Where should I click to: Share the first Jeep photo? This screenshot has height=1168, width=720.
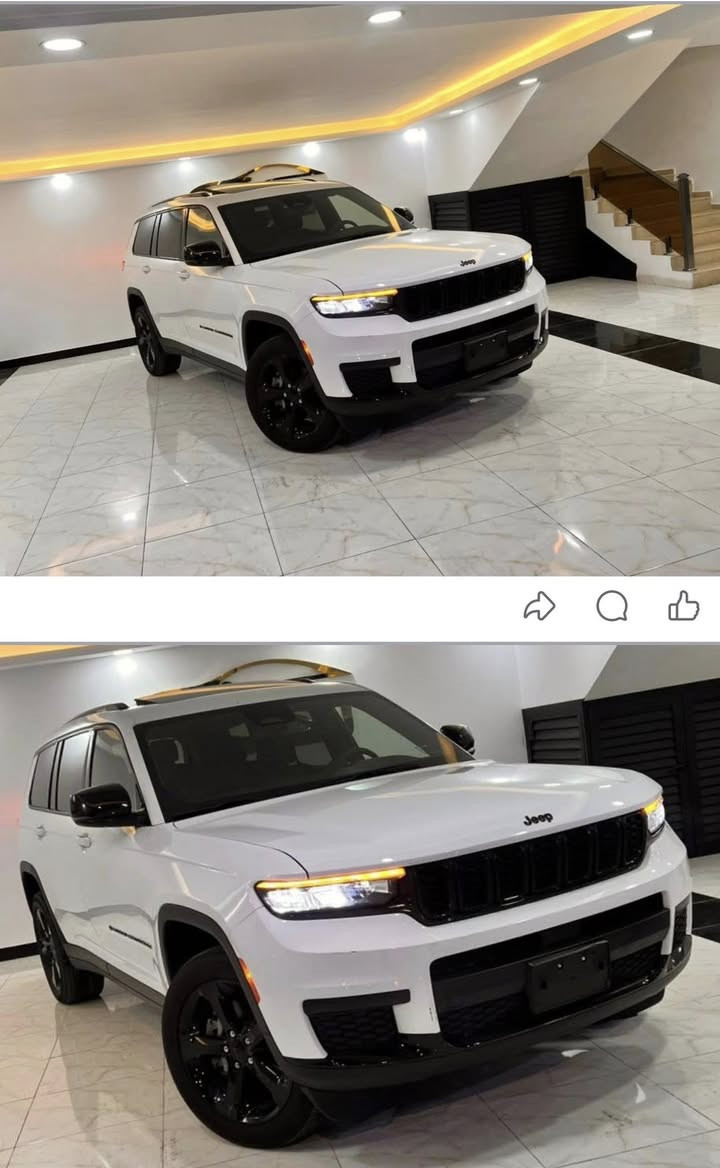coord(539,606)
